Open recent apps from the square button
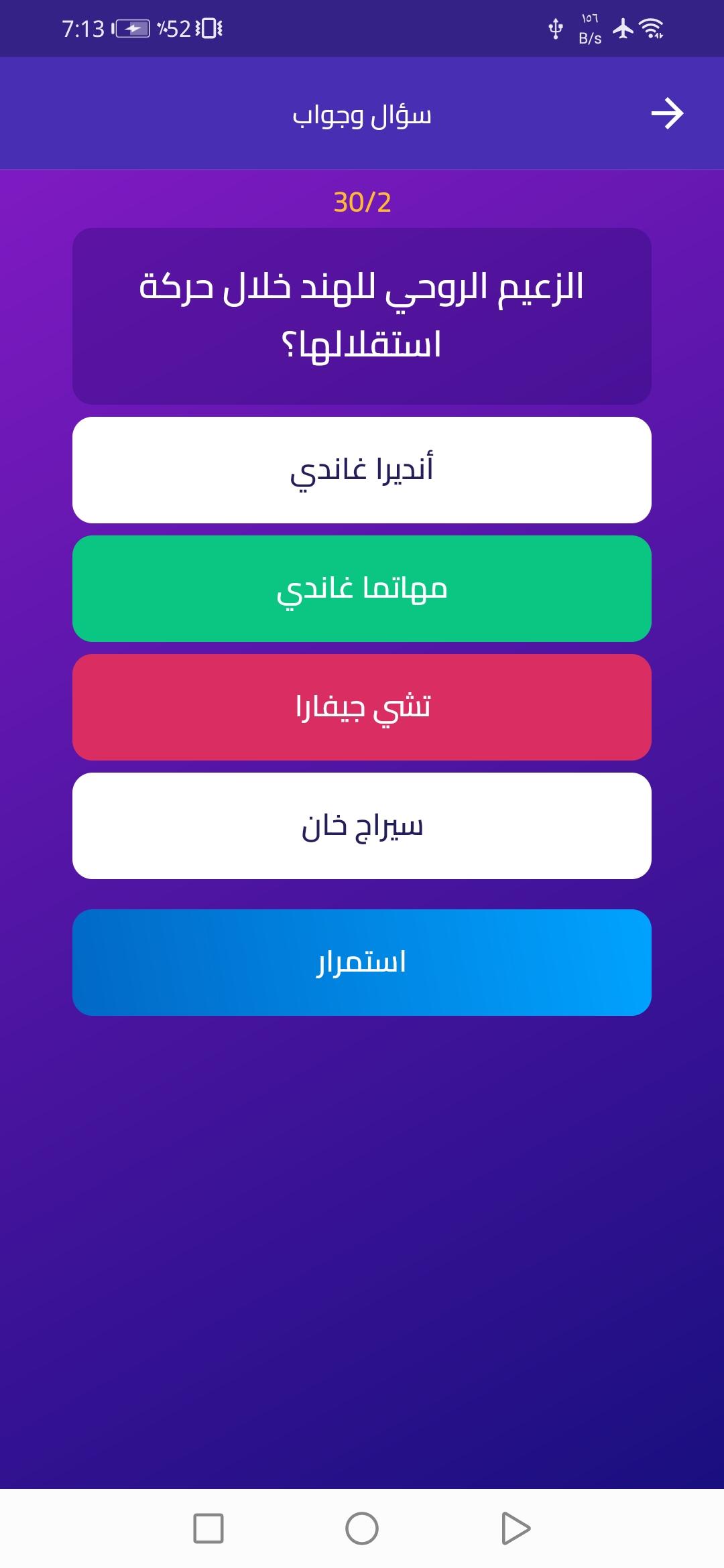The height and width of the screenshot is (1568, 724). coord(208,1528)
